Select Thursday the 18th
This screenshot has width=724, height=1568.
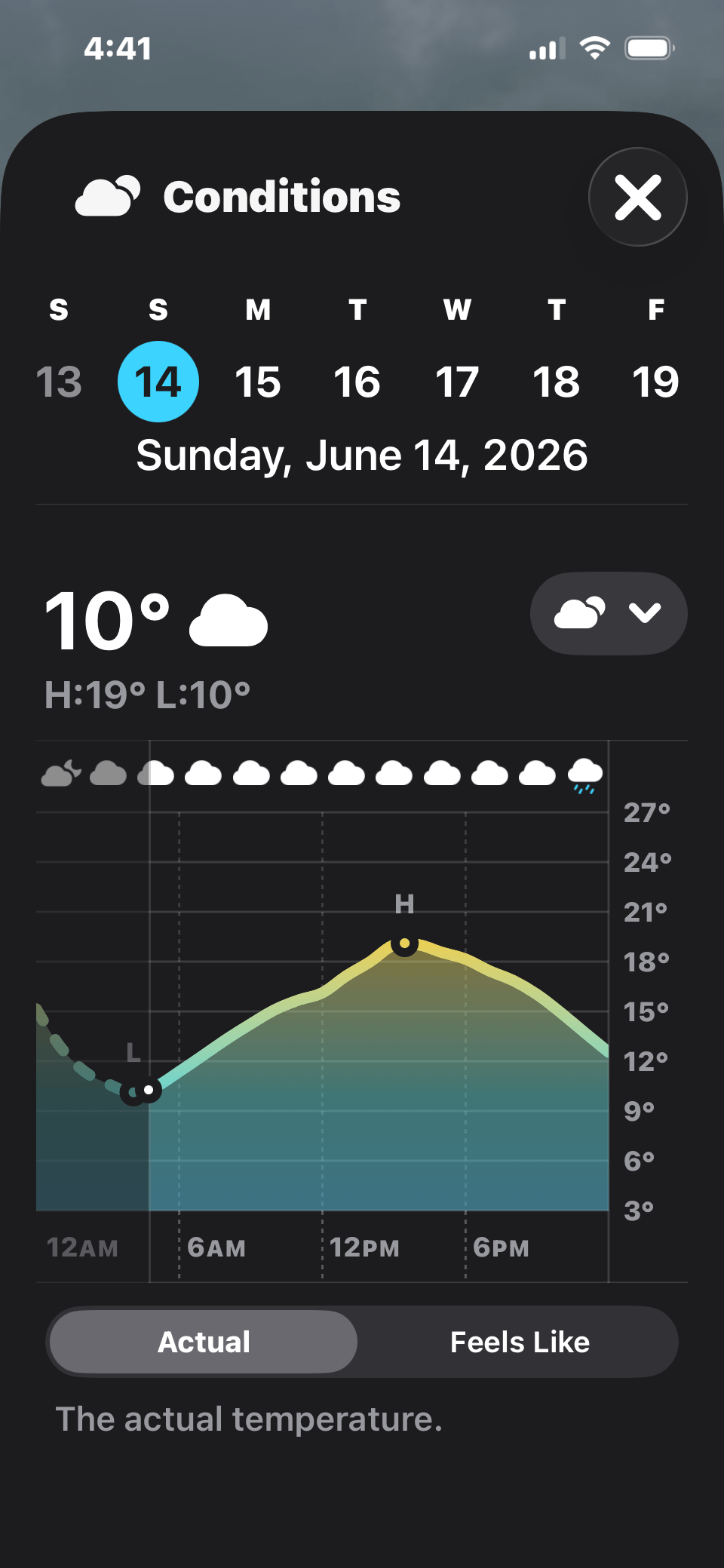[x=557, y=382]
